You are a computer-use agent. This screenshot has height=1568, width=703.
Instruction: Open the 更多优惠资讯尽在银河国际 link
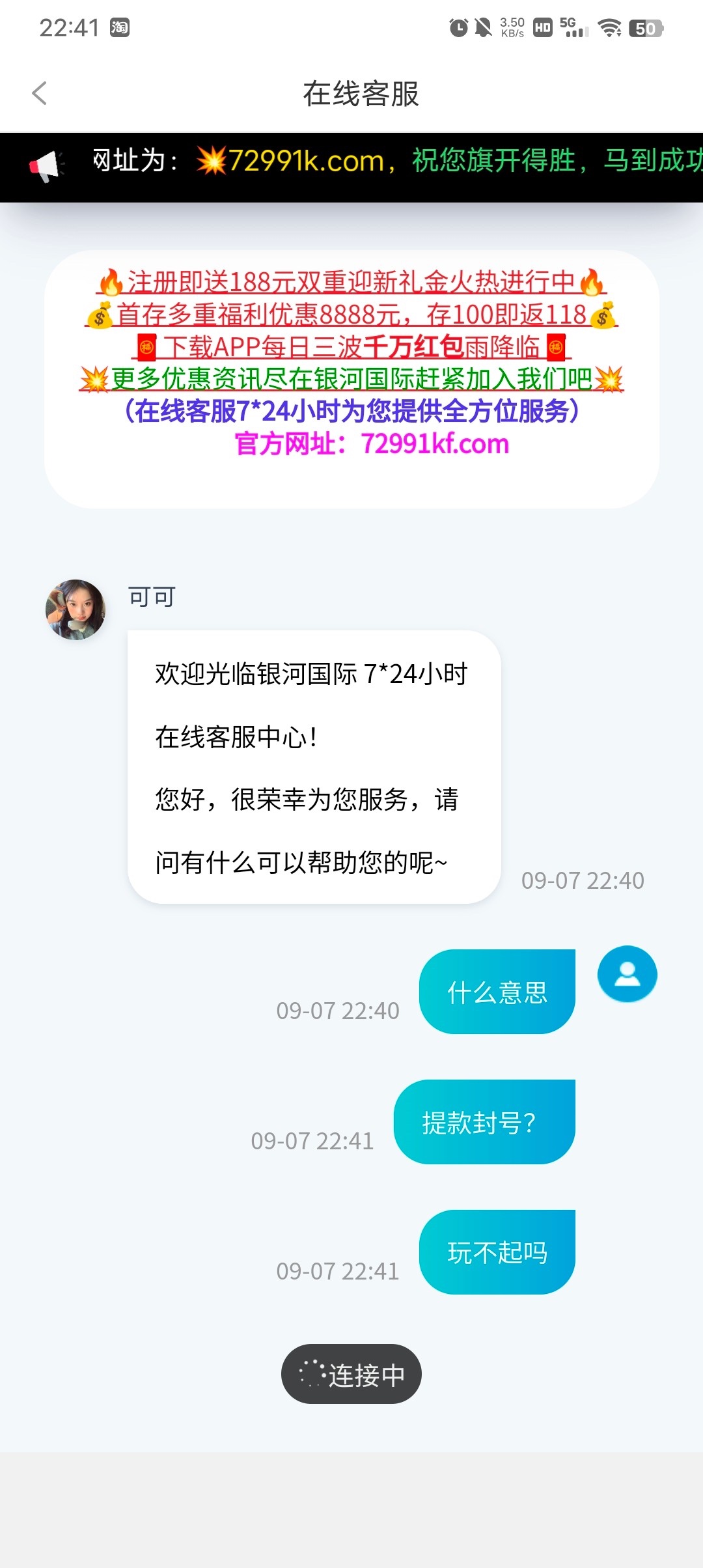coord(351,378)
